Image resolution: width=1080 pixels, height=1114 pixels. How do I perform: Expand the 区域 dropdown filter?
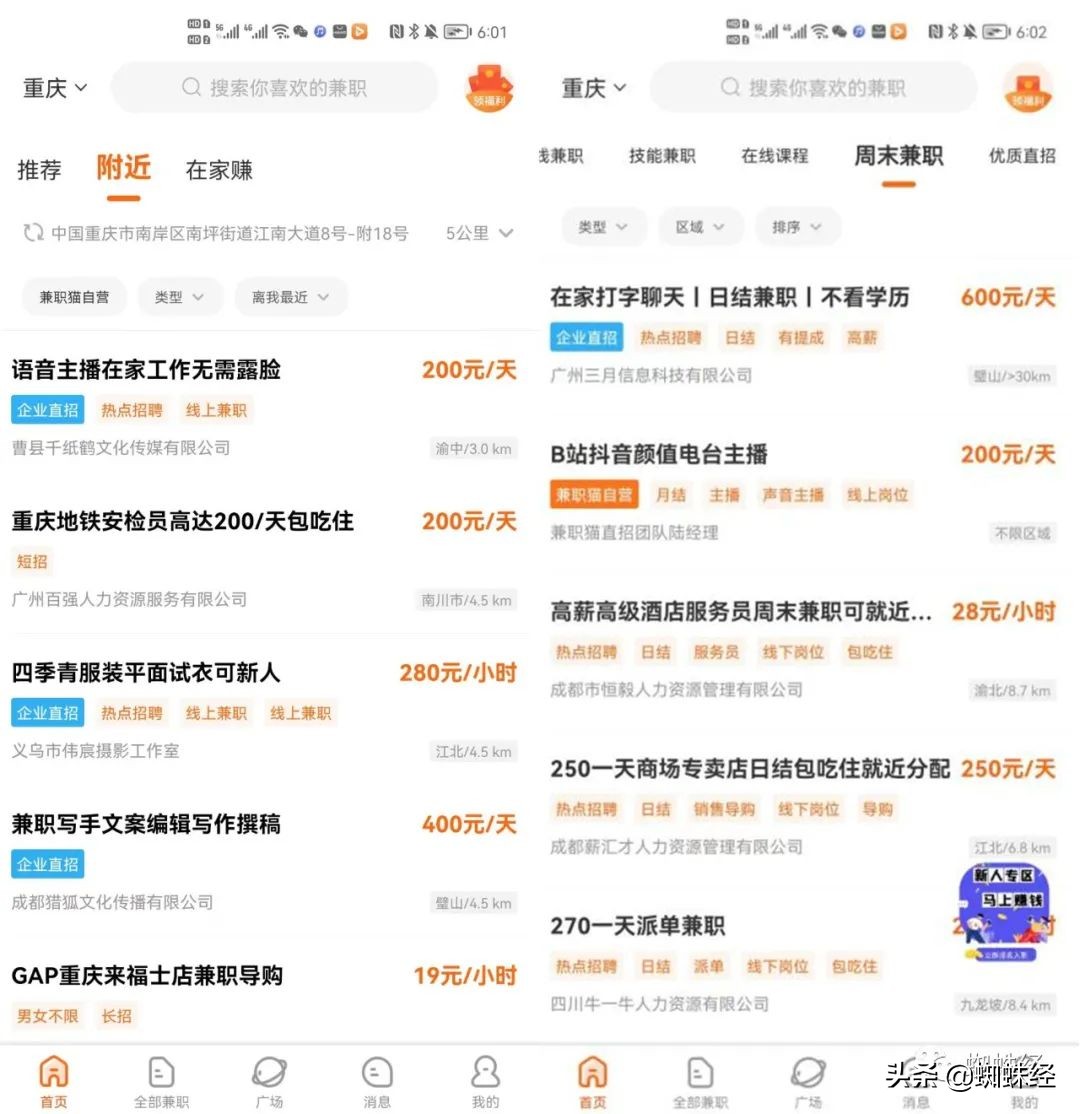pos(700,226)
